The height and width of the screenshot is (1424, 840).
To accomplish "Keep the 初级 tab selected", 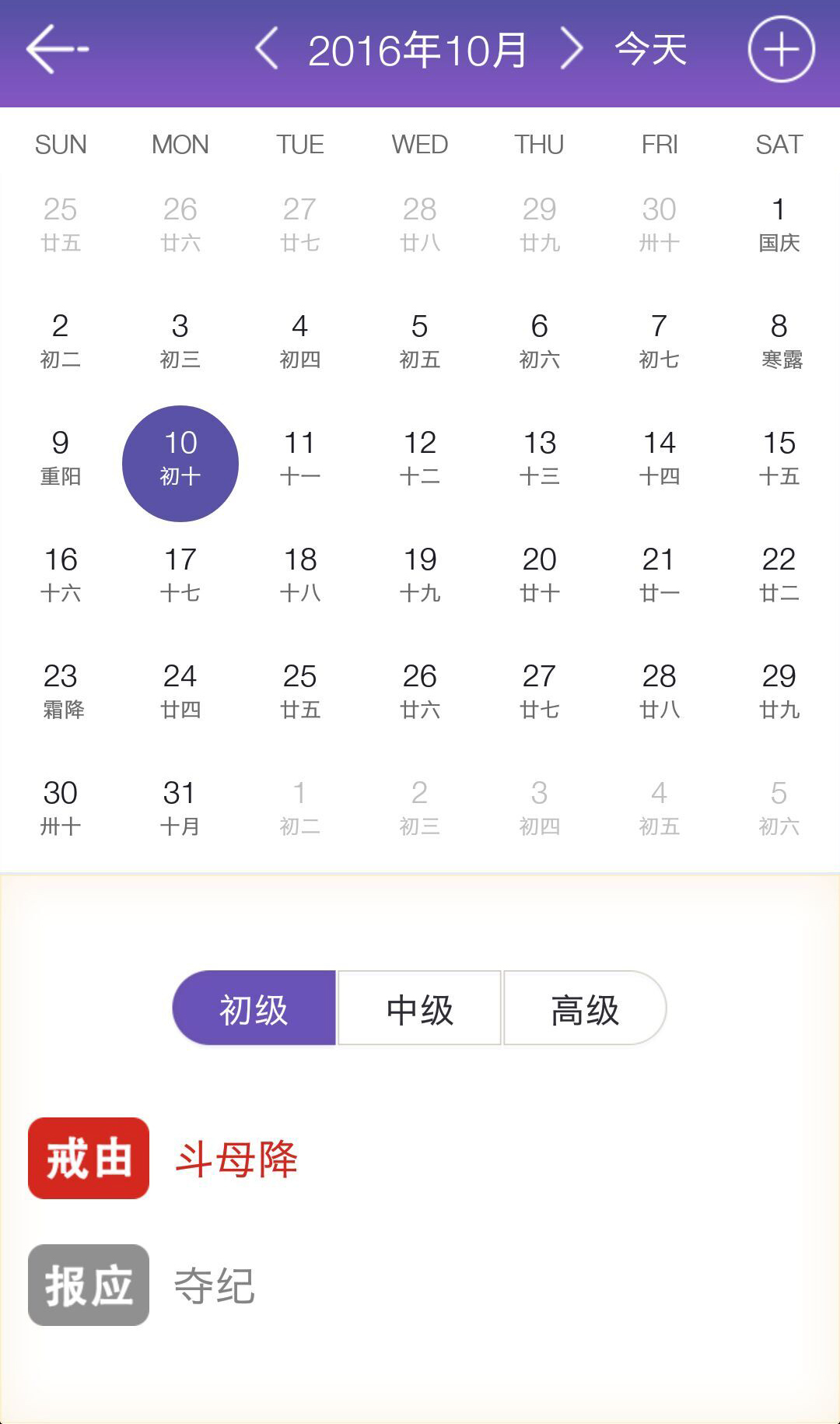I will [x=254, y=1008].
